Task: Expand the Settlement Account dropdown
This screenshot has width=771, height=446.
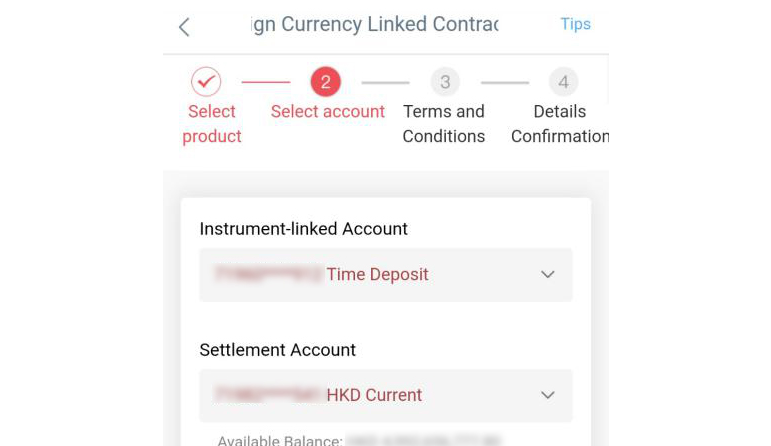Action: [x=546, y=395]
